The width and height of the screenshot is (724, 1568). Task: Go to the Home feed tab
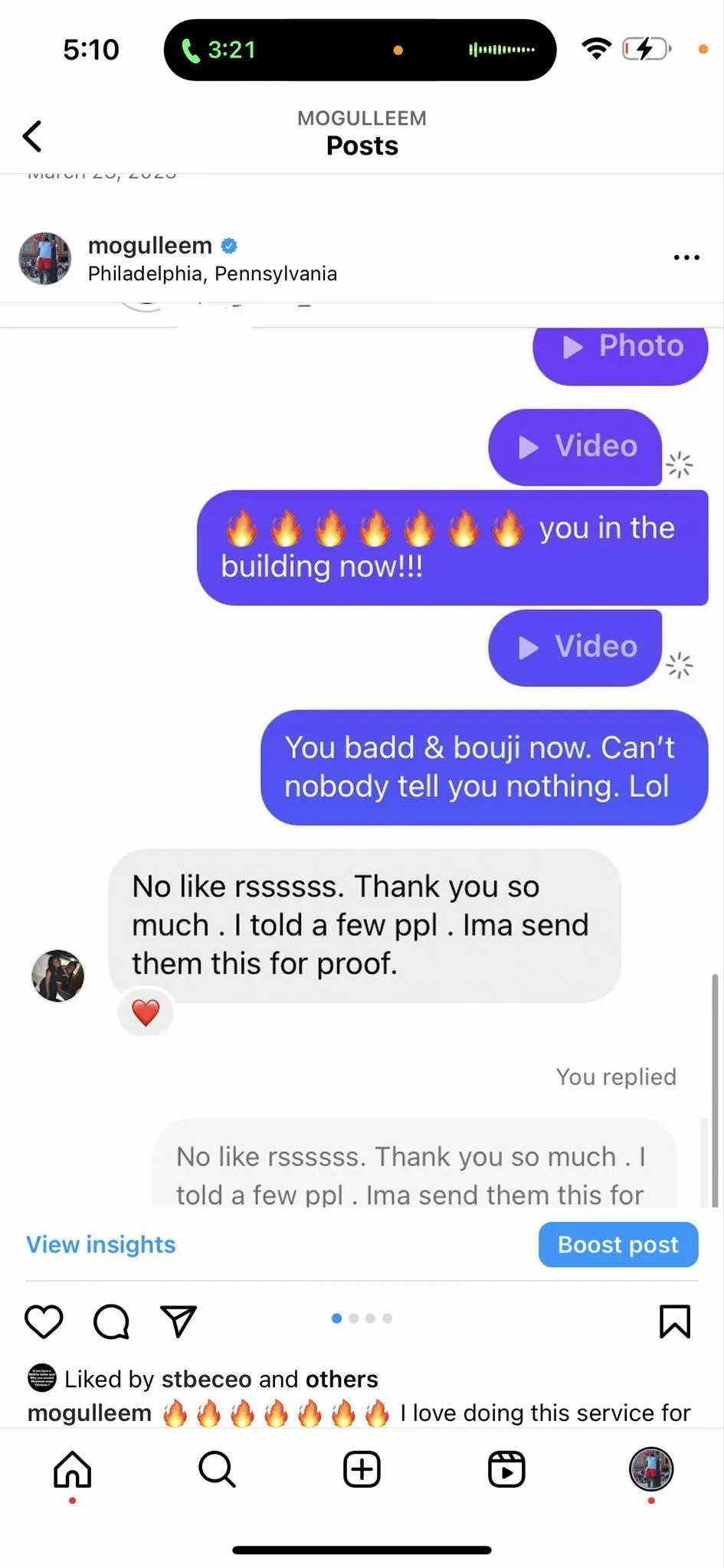(73, 1469)
